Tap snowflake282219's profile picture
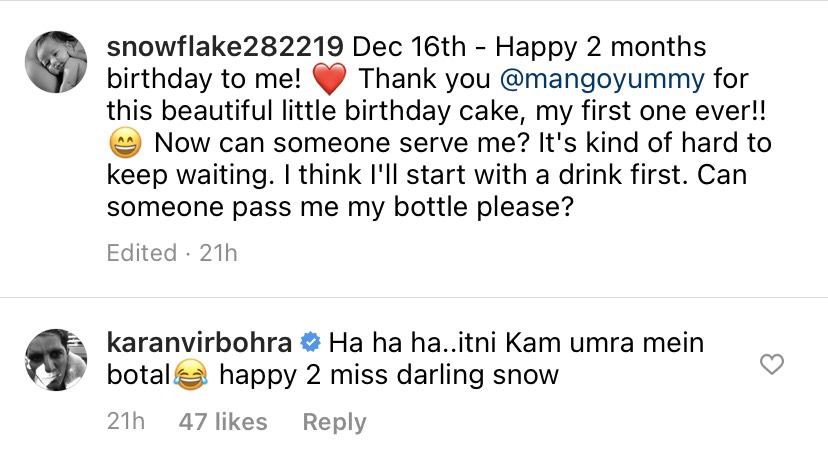828x455 pixels. 53,60
